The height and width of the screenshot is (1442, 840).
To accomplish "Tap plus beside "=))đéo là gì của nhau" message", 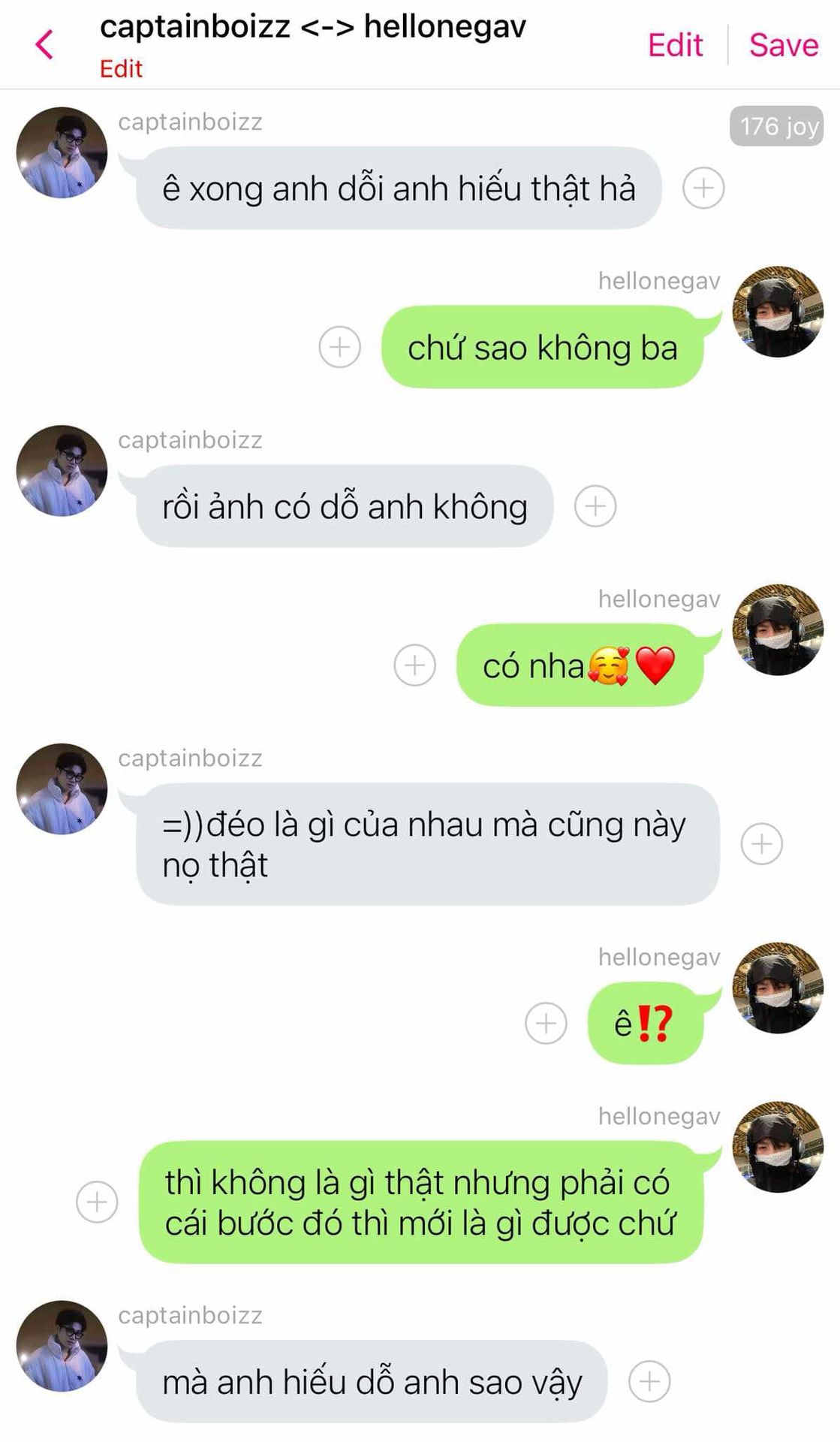I will (x=762, y=844).
